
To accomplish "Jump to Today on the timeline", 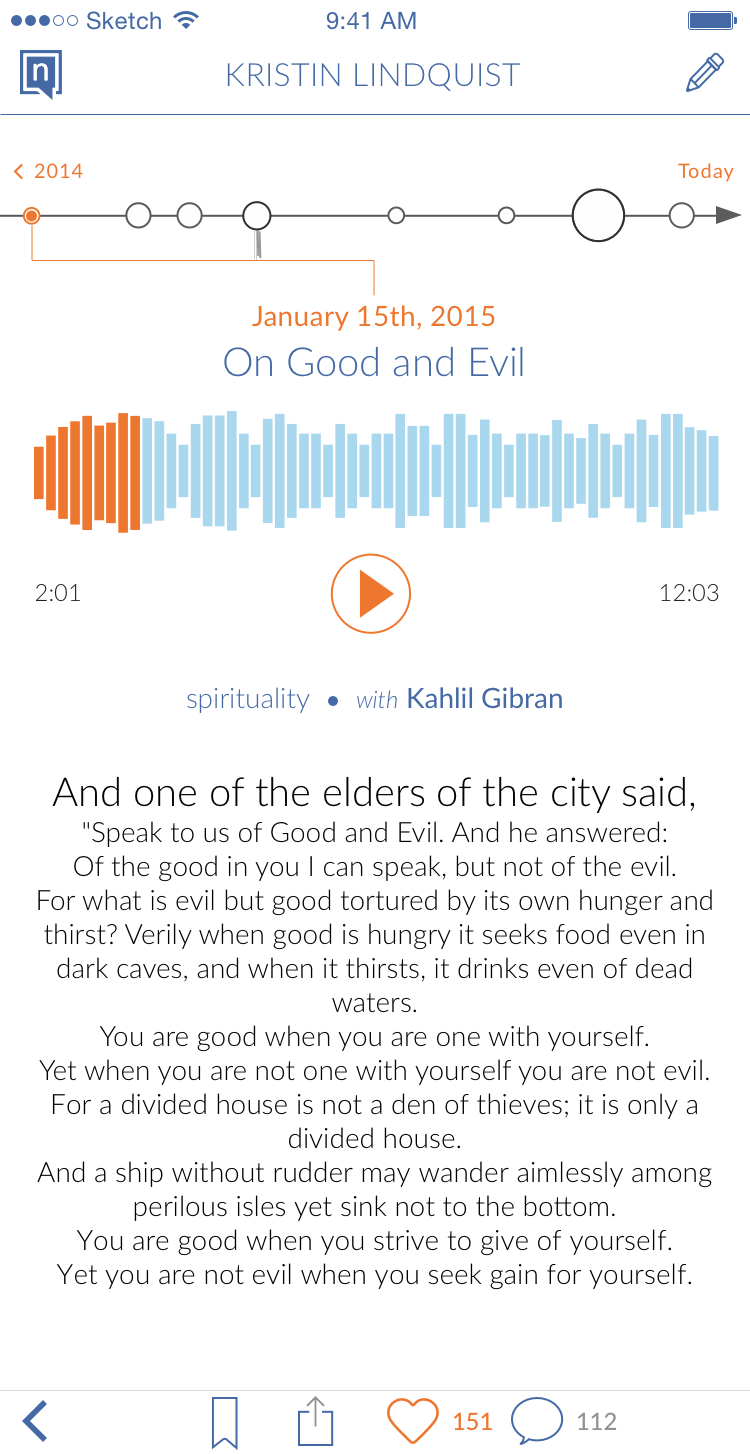I will tap(705, 171).
